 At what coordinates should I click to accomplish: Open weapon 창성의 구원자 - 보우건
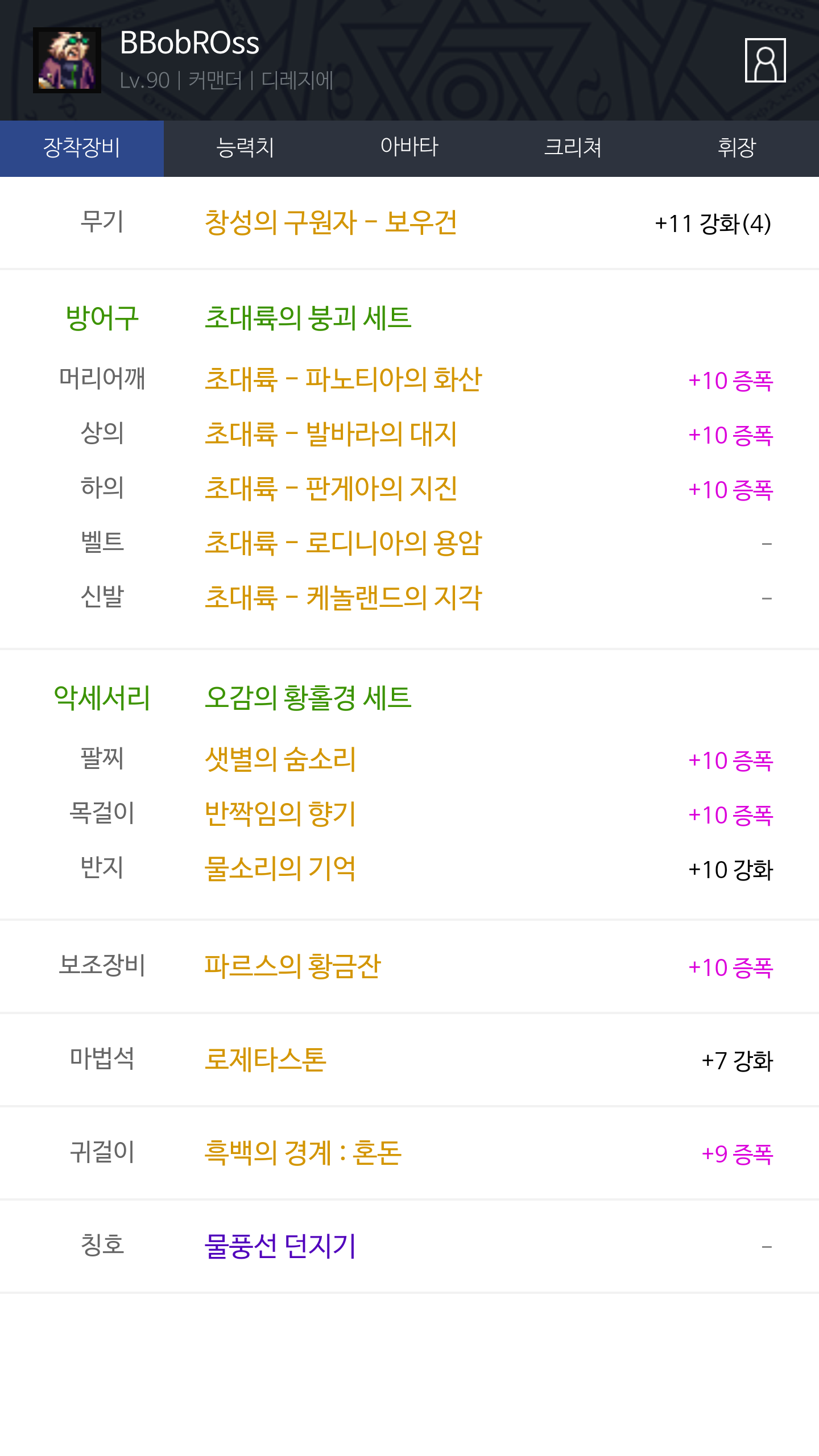330,222
